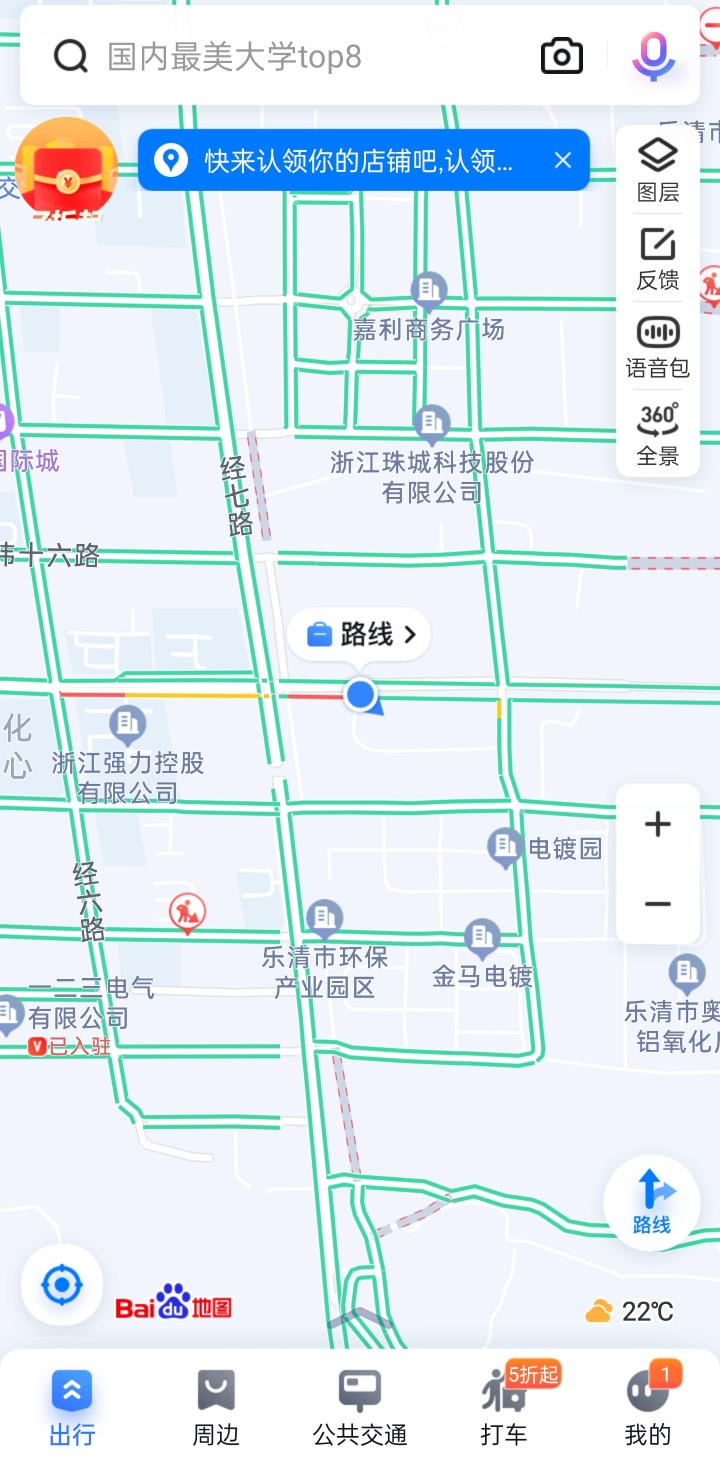Viewport: 720px width, 1462px height.
Task: Zoom in on the map
Action: (657, 824)
